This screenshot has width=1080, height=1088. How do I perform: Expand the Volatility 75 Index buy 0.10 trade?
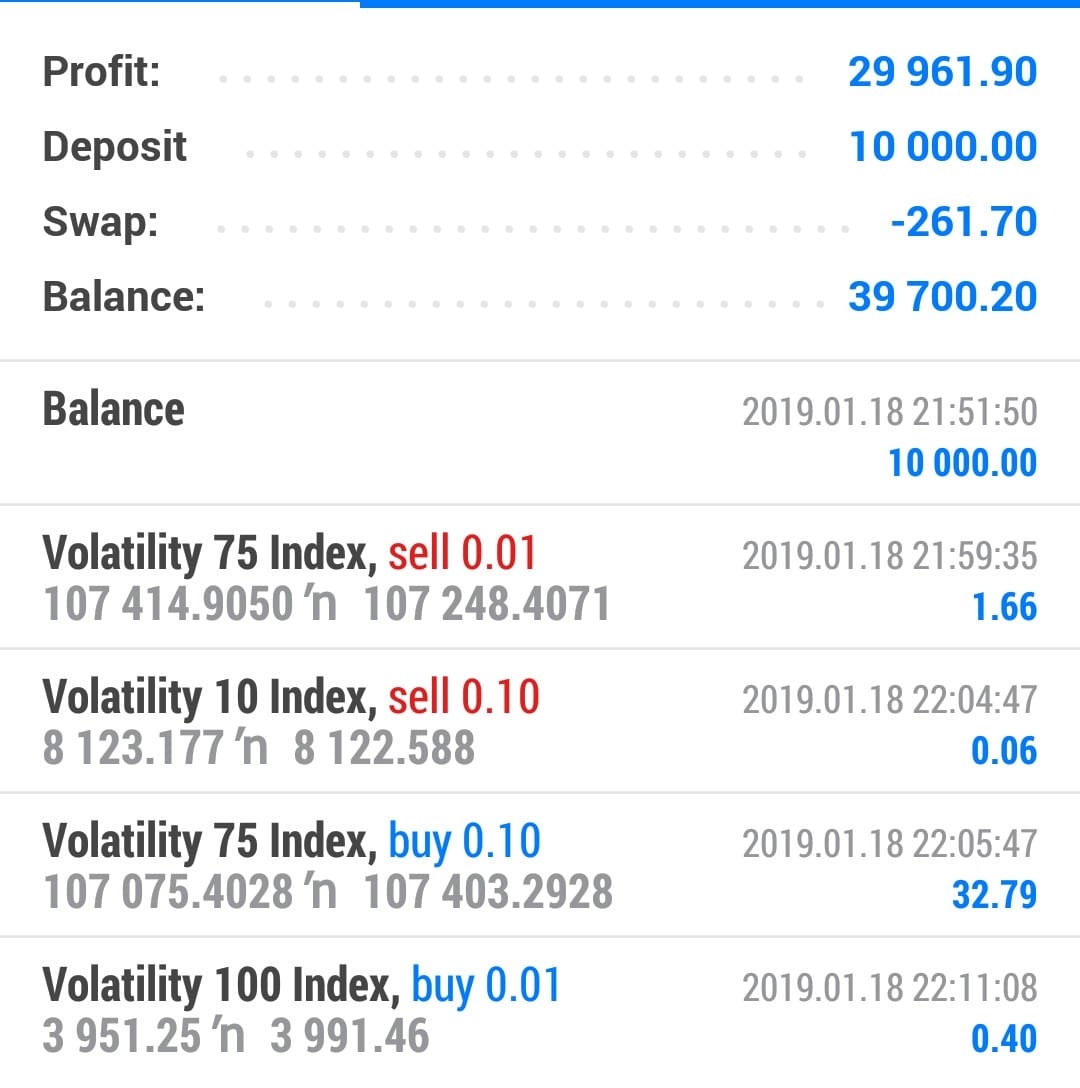click(540, 865)
